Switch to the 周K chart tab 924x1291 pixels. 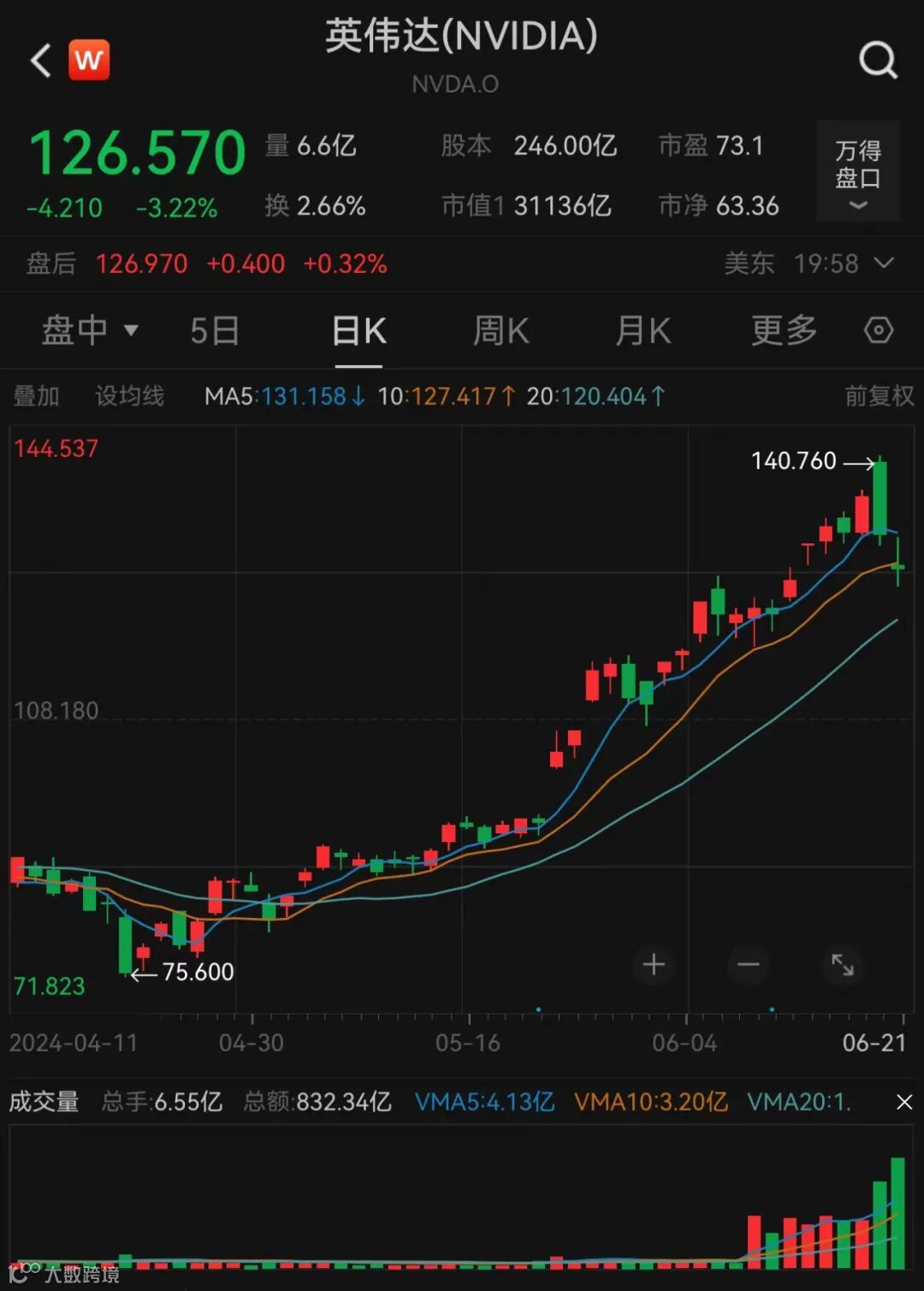501,330
